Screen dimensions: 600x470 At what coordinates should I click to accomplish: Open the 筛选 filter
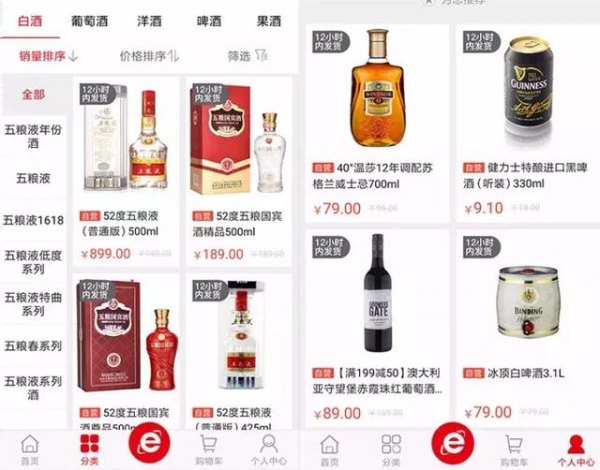tap(247, 55)
